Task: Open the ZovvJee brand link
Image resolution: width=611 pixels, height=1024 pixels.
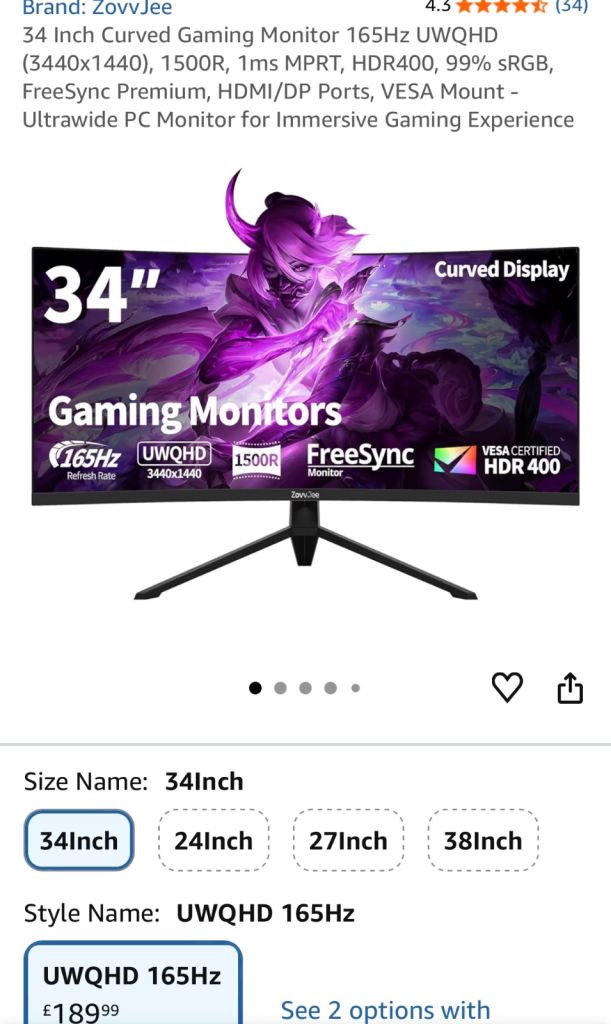Action: (97, 8)
